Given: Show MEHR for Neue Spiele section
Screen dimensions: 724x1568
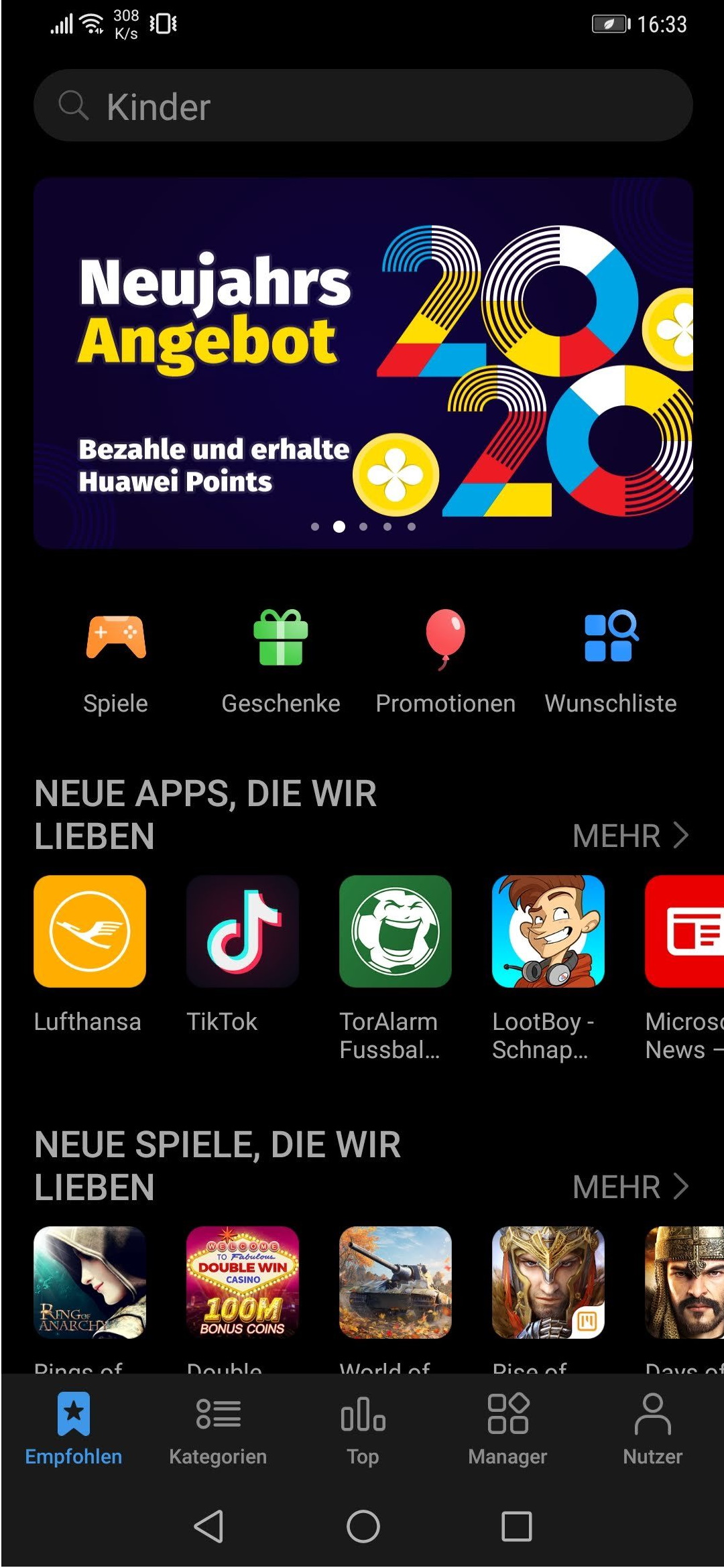Looking at the screenshot, I should point(630,1187).
